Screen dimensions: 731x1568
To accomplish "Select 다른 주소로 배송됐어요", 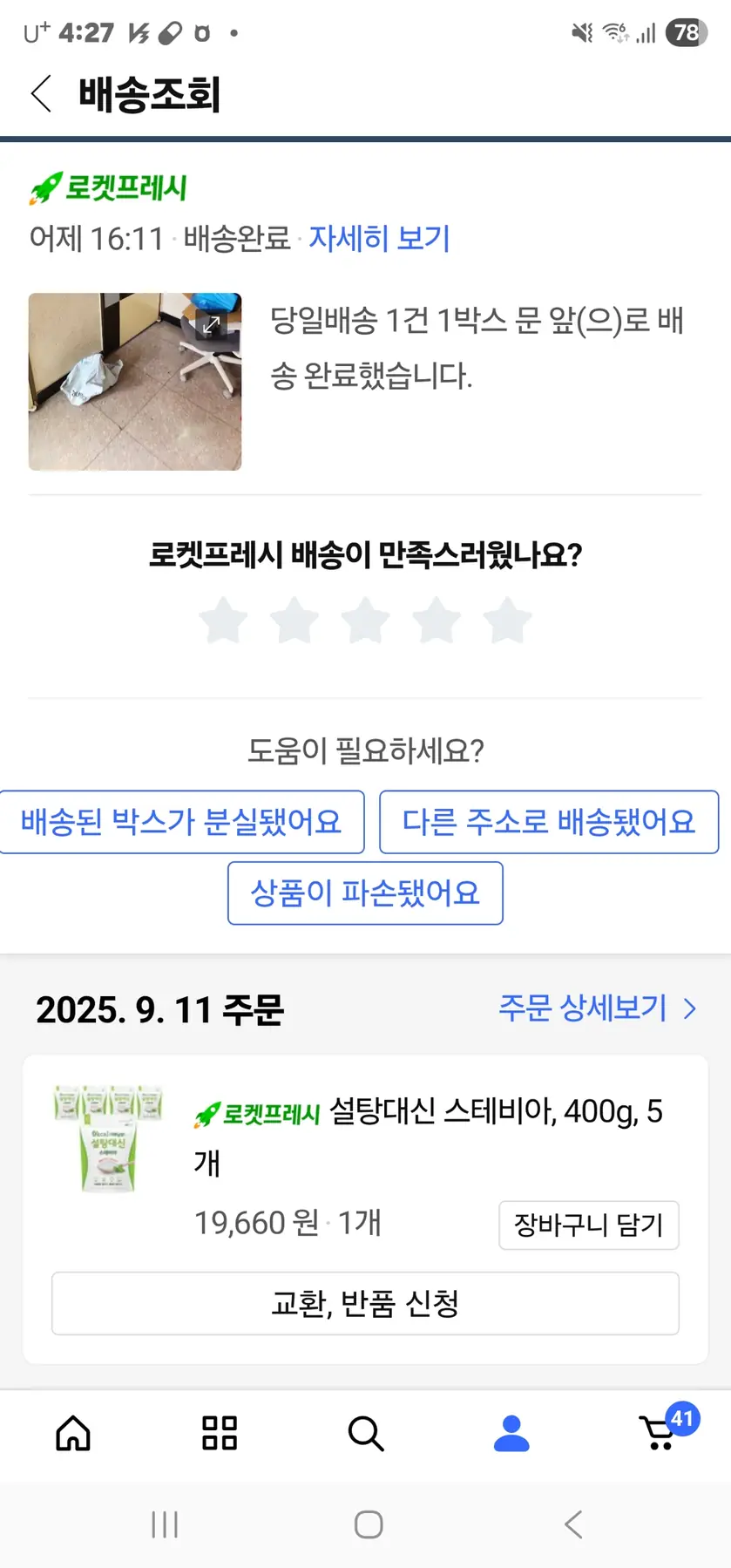I will pos(549,822).
